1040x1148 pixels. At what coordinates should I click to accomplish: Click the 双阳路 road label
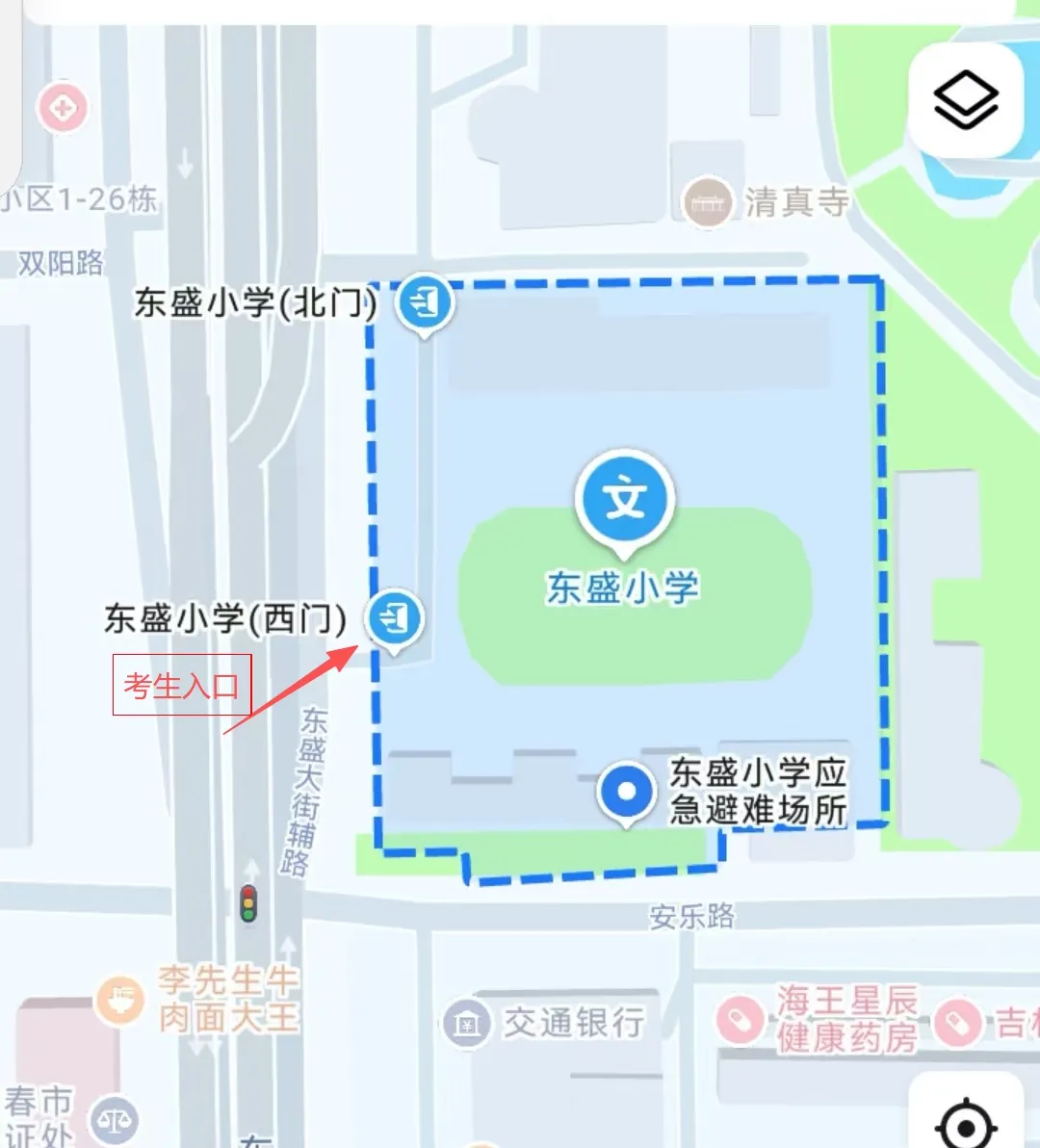coord(61,264)
